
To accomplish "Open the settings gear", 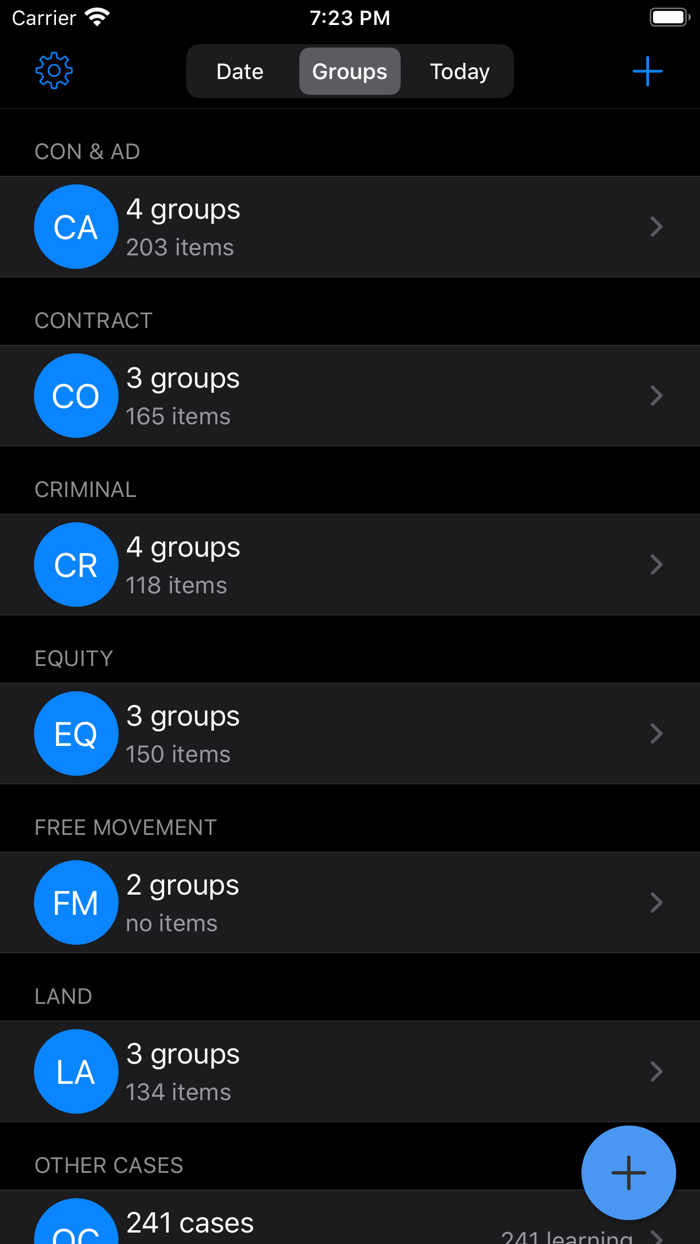I will coord(54,71).
